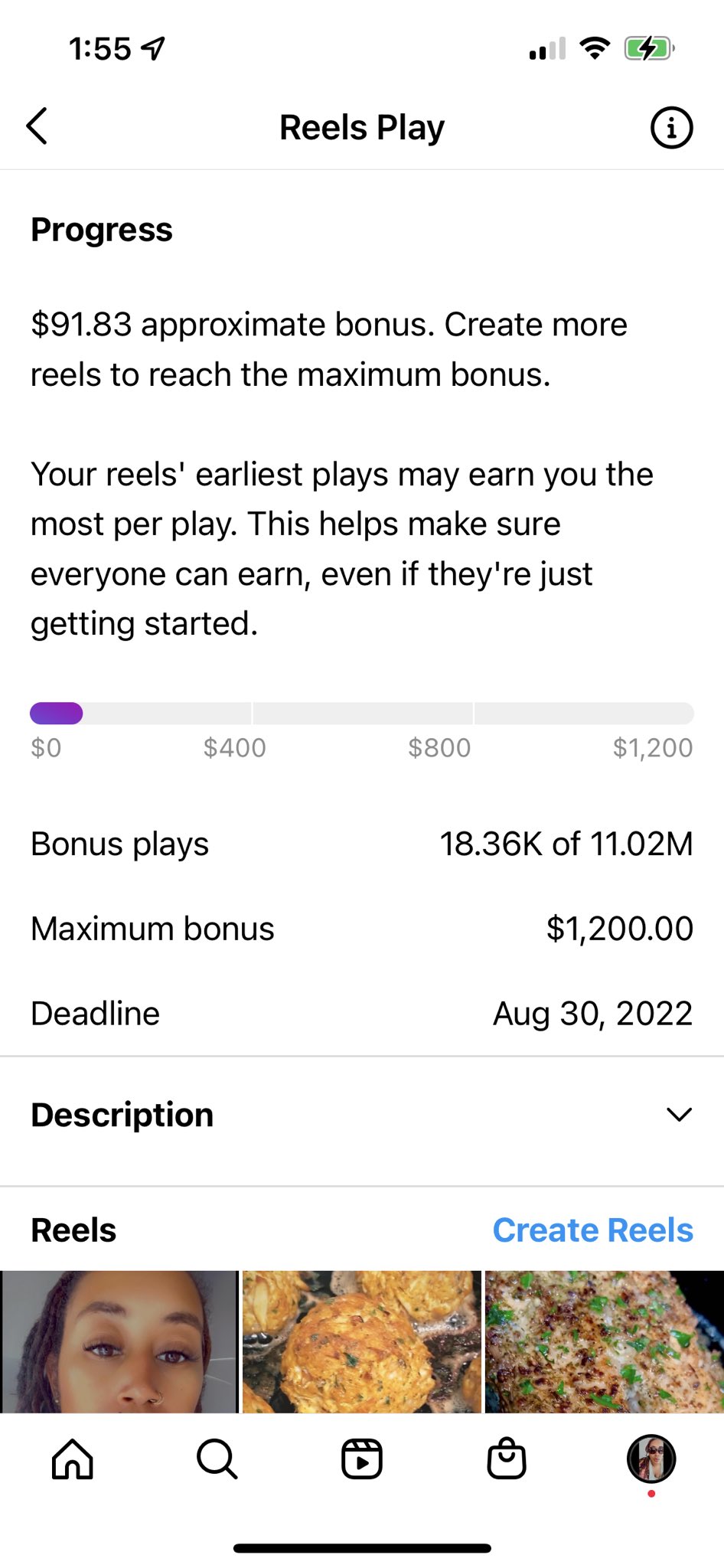724x1568 pixels.
Task: Open the Home feed icon
Action: pos(72,1459)
